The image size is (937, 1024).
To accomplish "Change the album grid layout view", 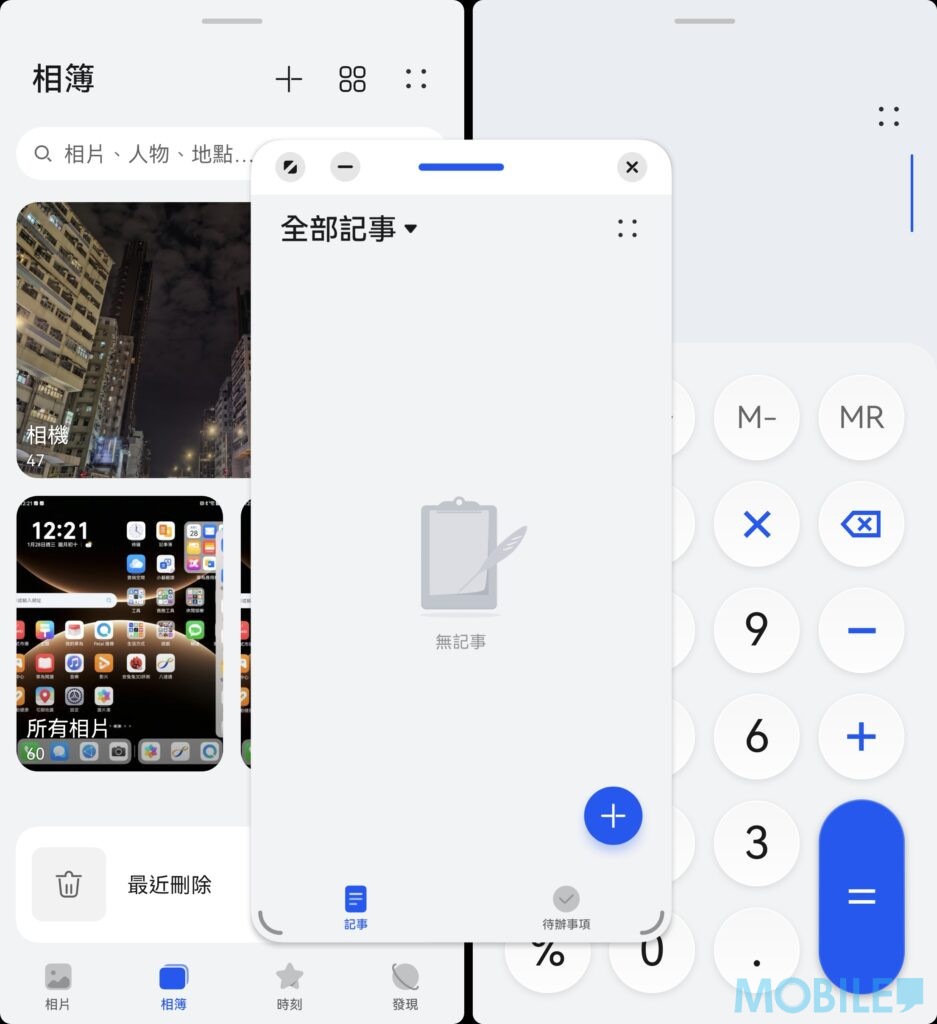I will point(352,80).
